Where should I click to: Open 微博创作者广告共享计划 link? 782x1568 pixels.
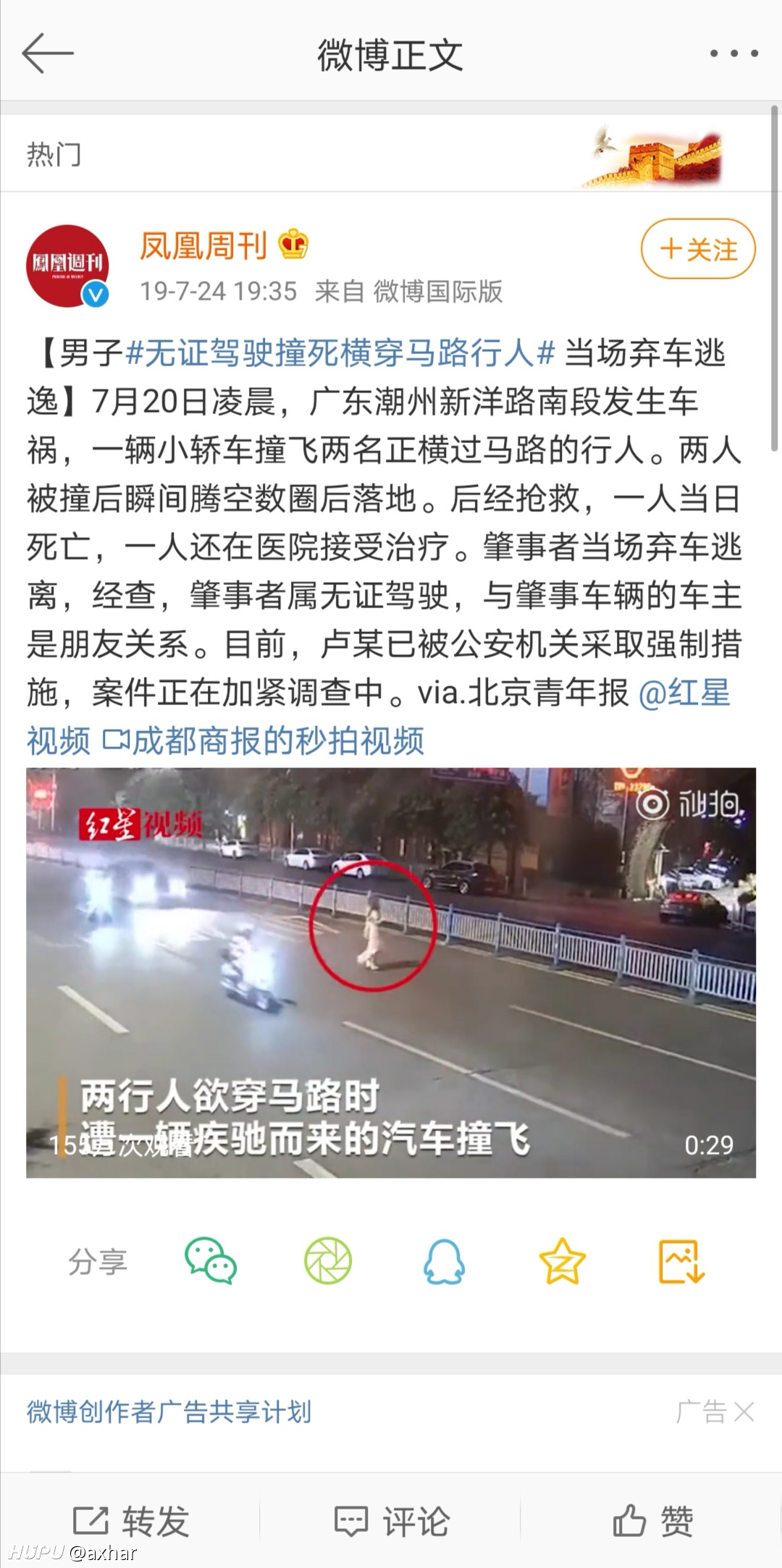[169, 1412]
